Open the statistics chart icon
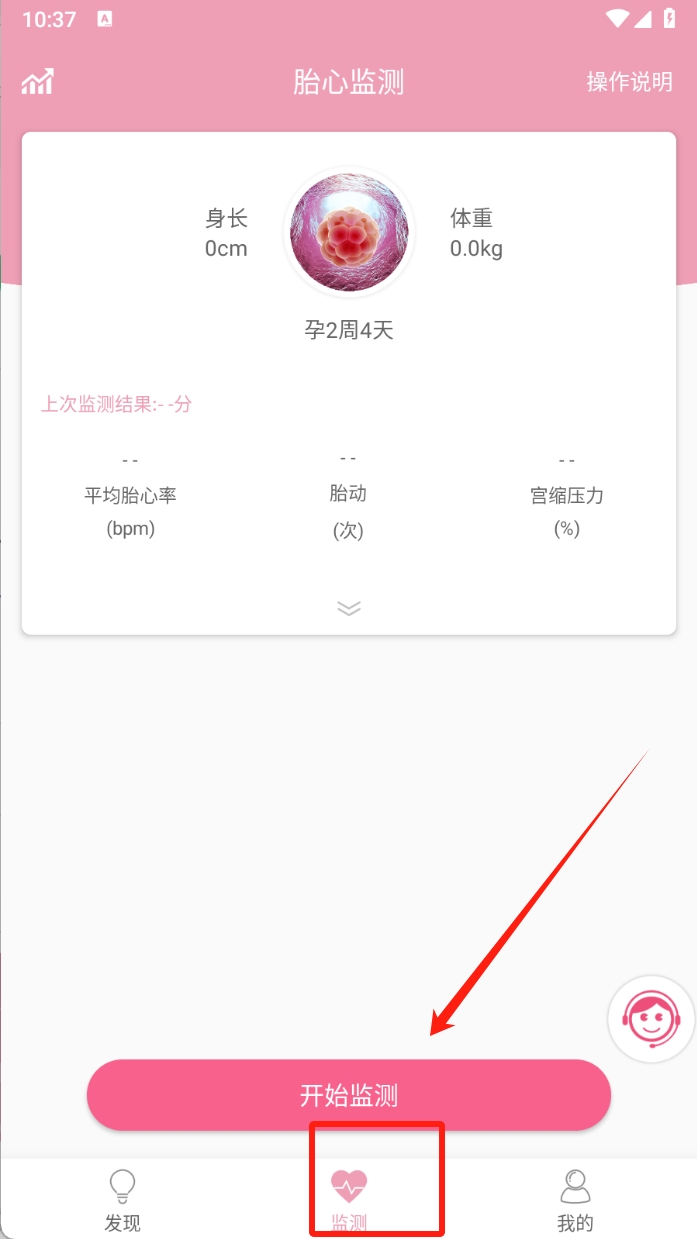697x1239 pixels. coord(38,82)
